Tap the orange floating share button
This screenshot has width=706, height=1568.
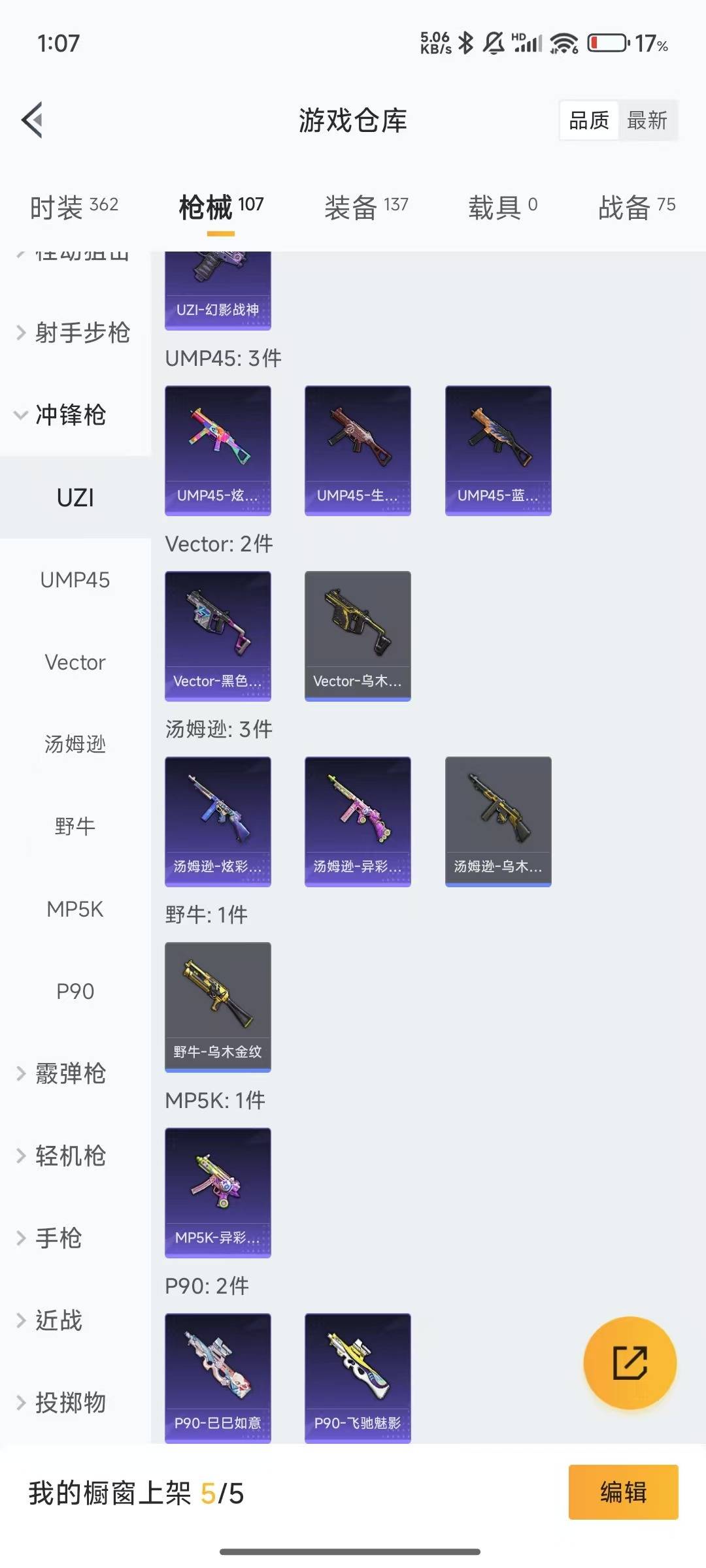tap(630, 1363)
